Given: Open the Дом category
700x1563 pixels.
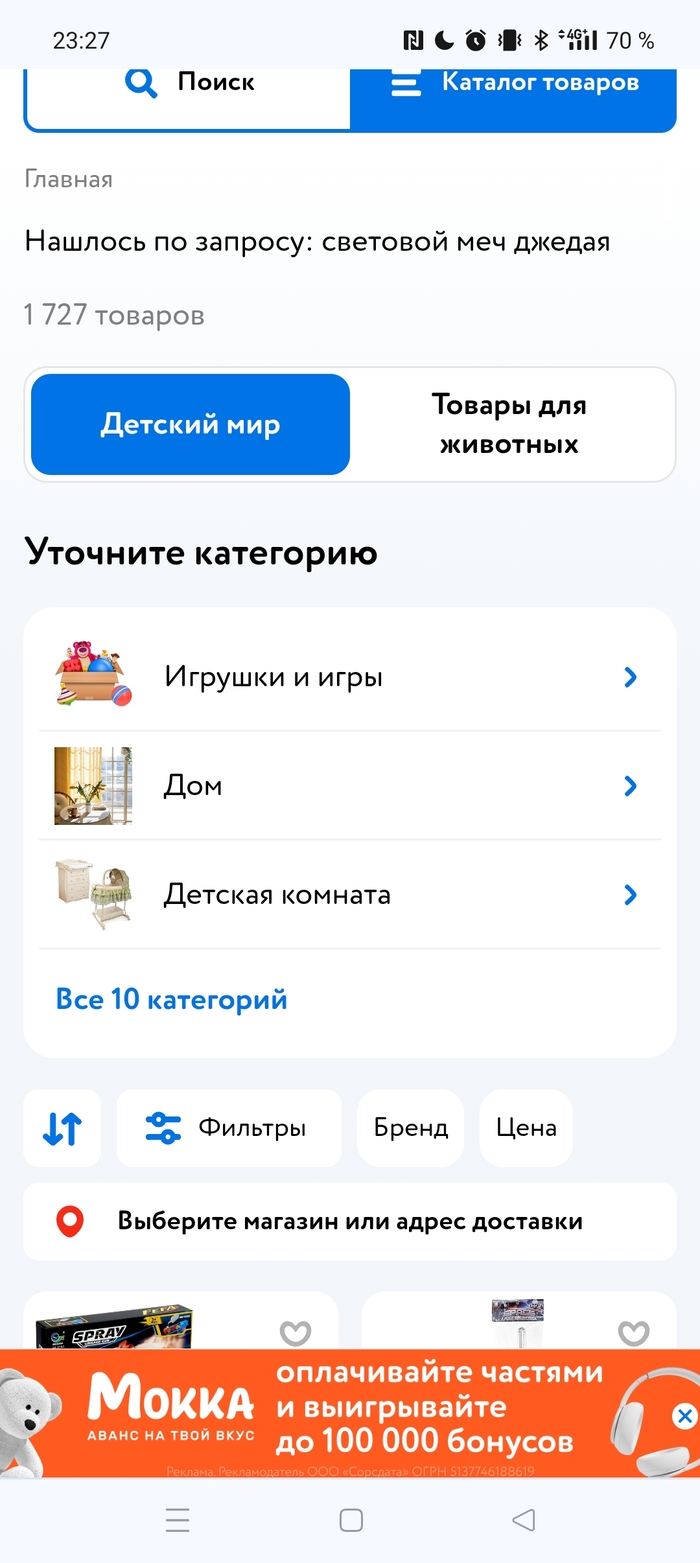Looking at the screenshot, I should pos(350,786).
